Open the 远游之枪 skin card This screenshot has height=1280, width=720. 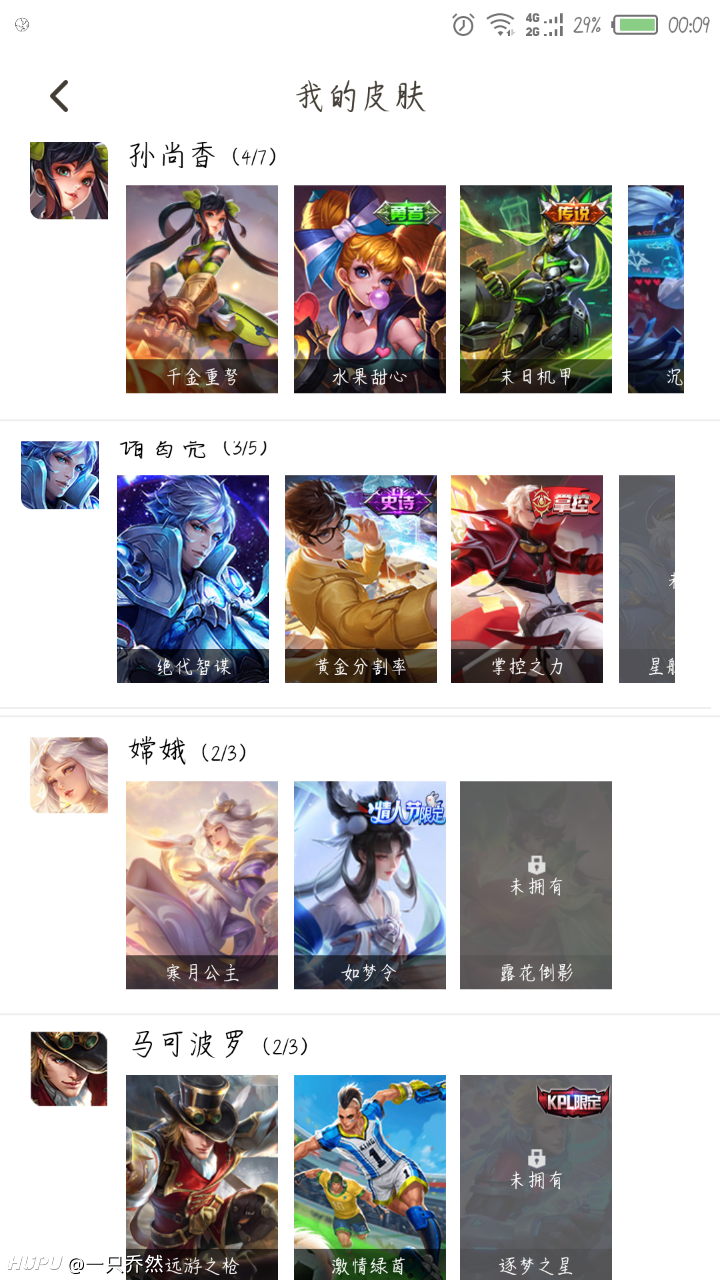point(202,1176)
